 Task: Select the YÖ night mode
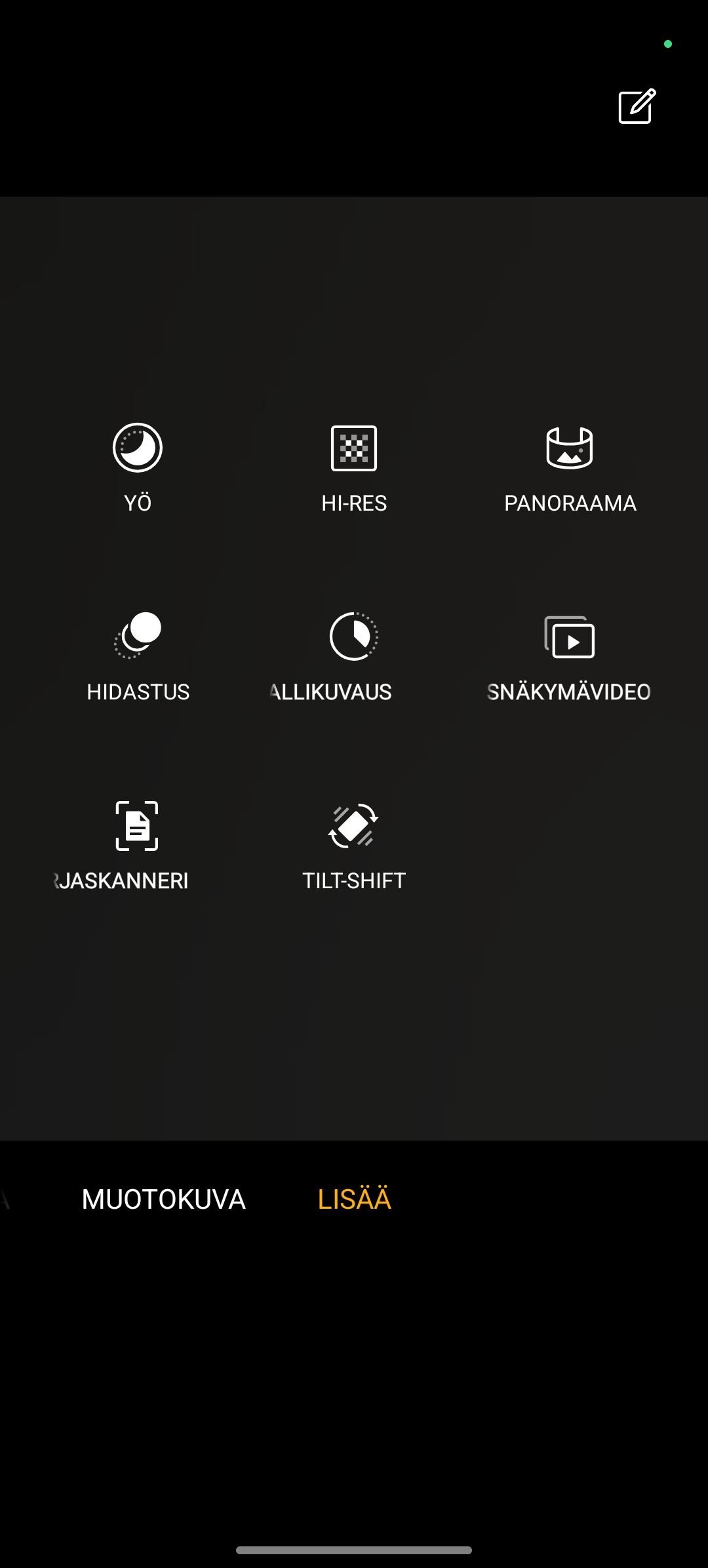(138, 468)
